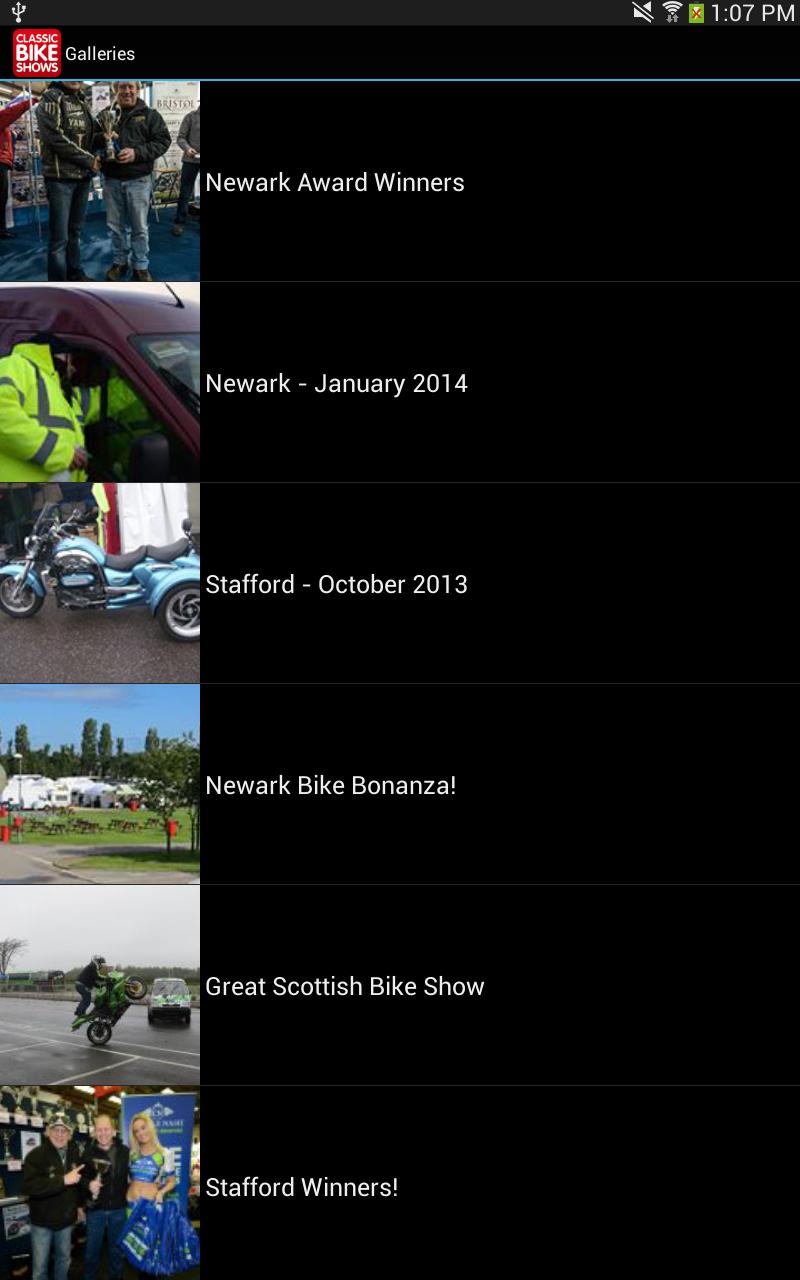
Task: Tap the blue trike motorcycle thumbnail
Action: click(x=100, y=582)
